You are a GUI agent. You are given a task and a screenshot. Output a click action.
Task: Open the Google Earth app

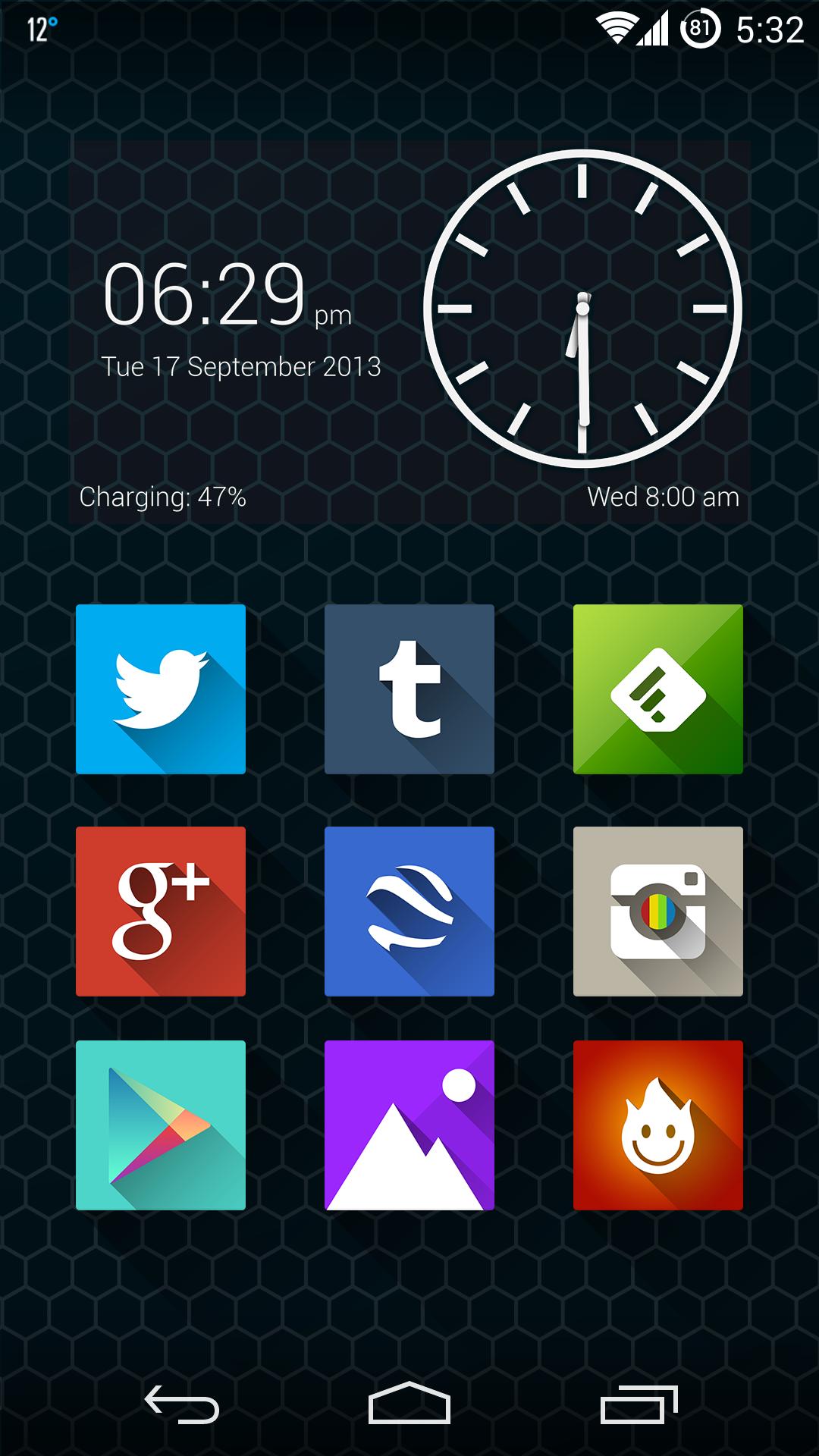pos(409,911)
